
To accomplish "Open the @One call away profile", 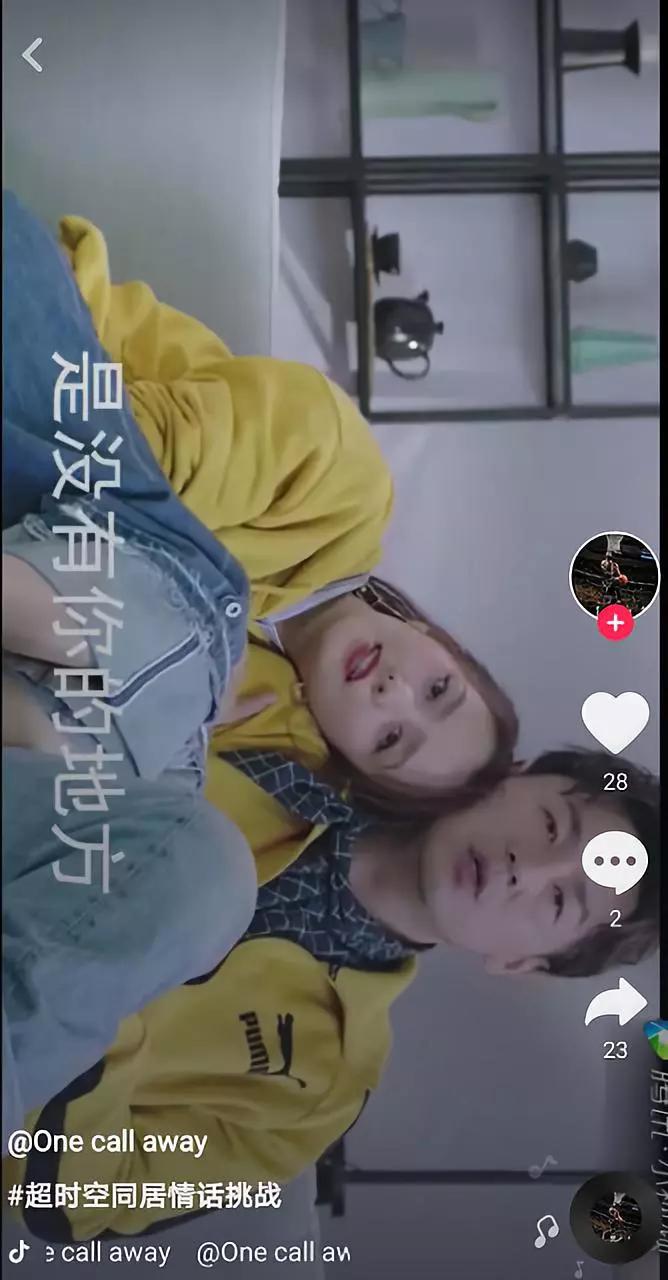I will 108,1142.
